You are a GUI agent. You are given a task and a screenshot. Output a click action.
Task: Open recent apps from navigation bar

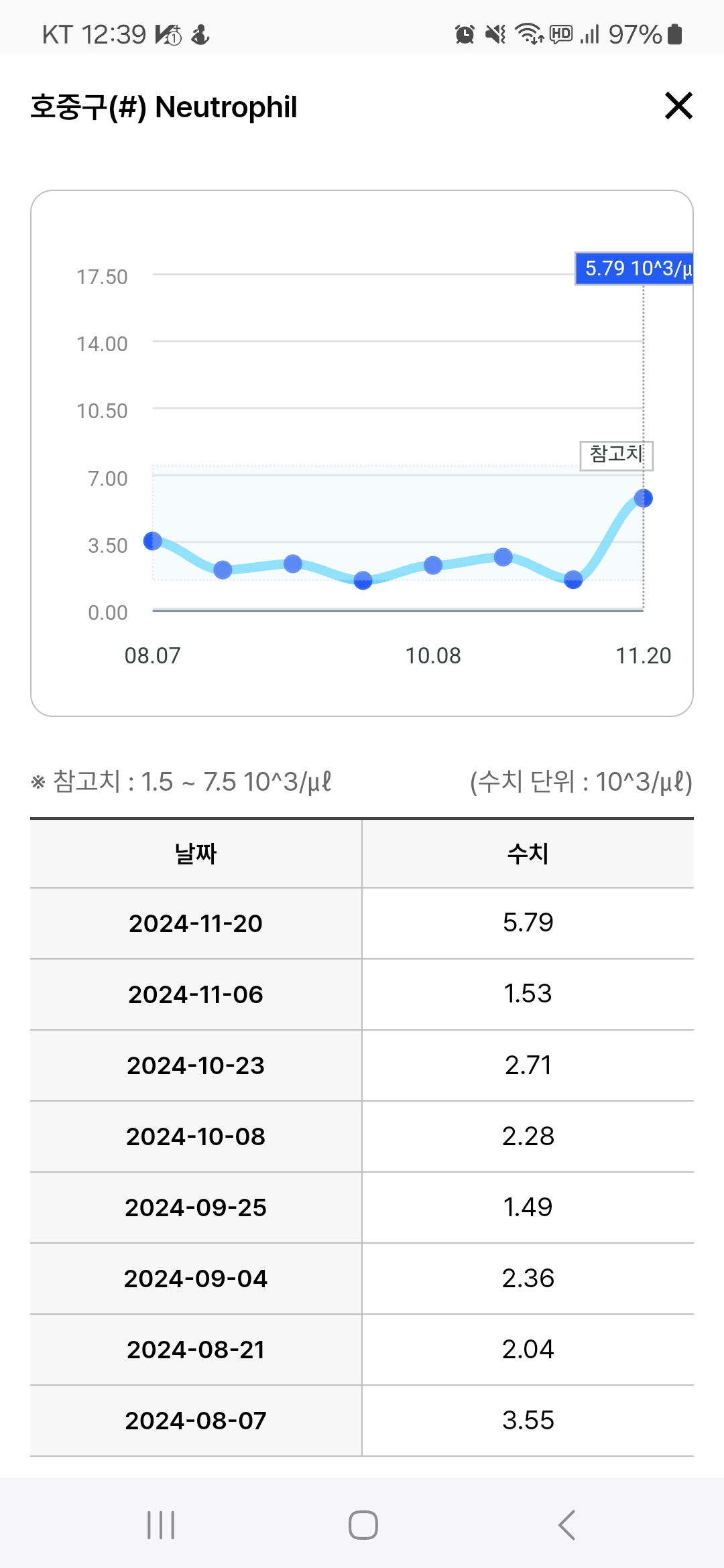tap(161, 1525)
